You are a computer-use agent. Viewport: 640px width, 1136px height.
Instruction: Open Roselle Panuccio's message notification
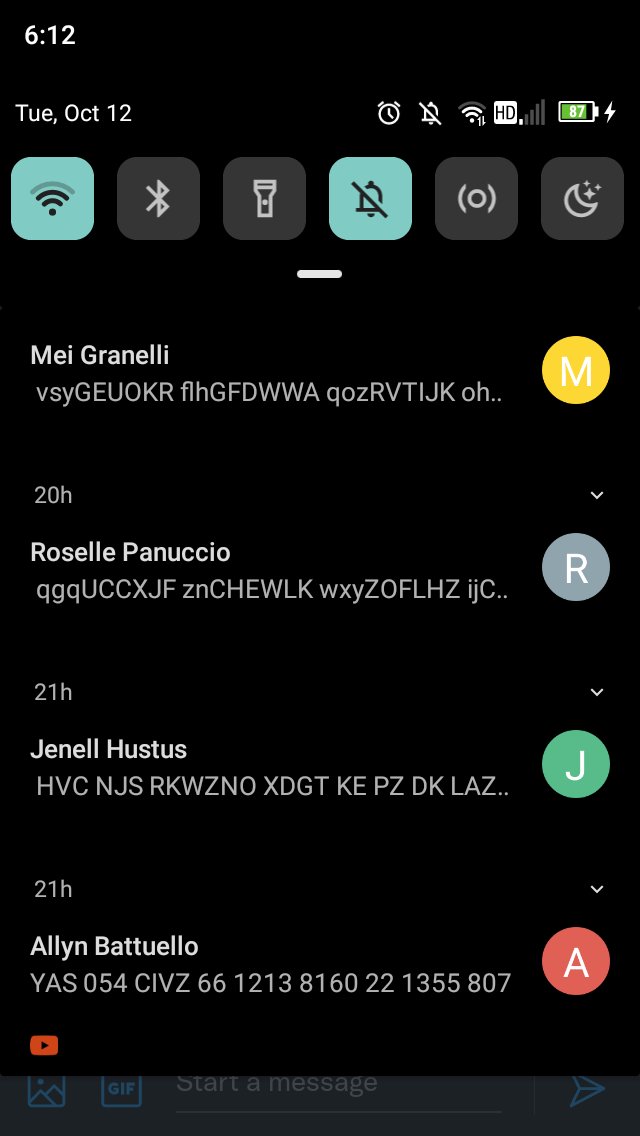pyautogui.click(x=270, y=570)
